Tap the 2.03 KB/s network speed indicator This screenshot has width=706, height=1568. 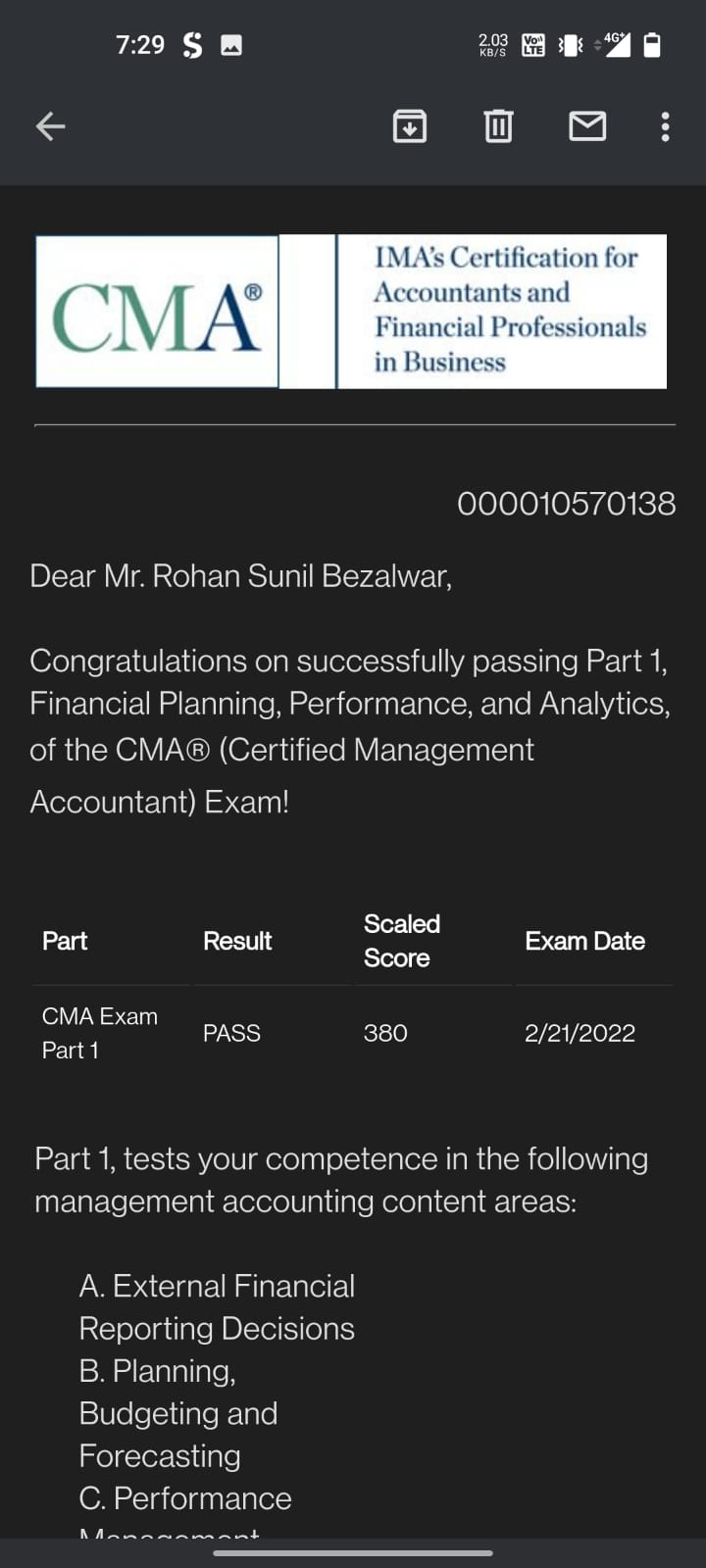493,44
